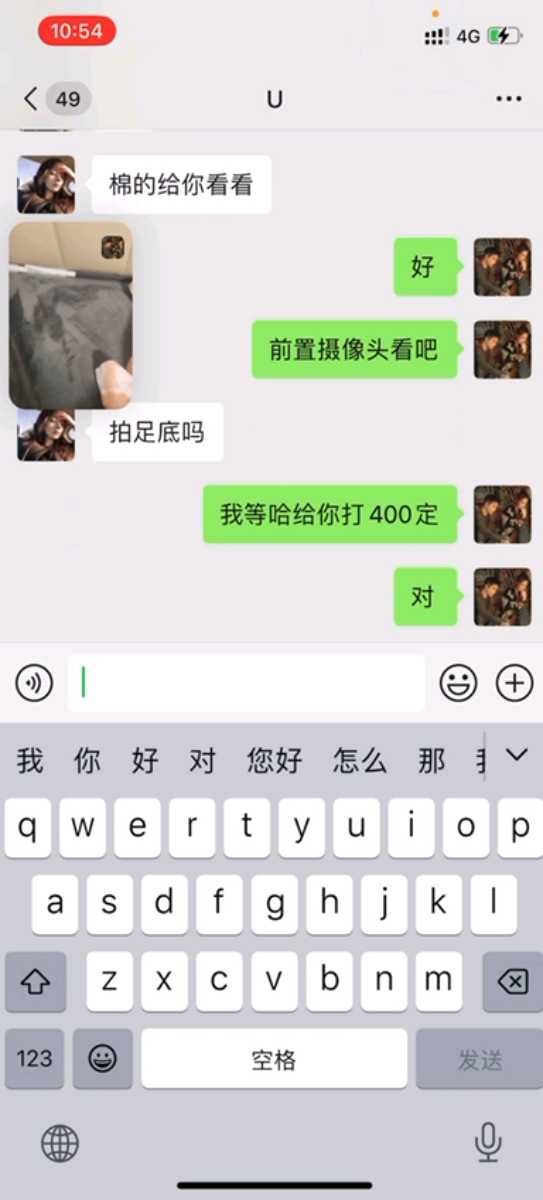Select the suggestion 怎么
This screenshot has height=1200, width=543.
coord(360,761)
